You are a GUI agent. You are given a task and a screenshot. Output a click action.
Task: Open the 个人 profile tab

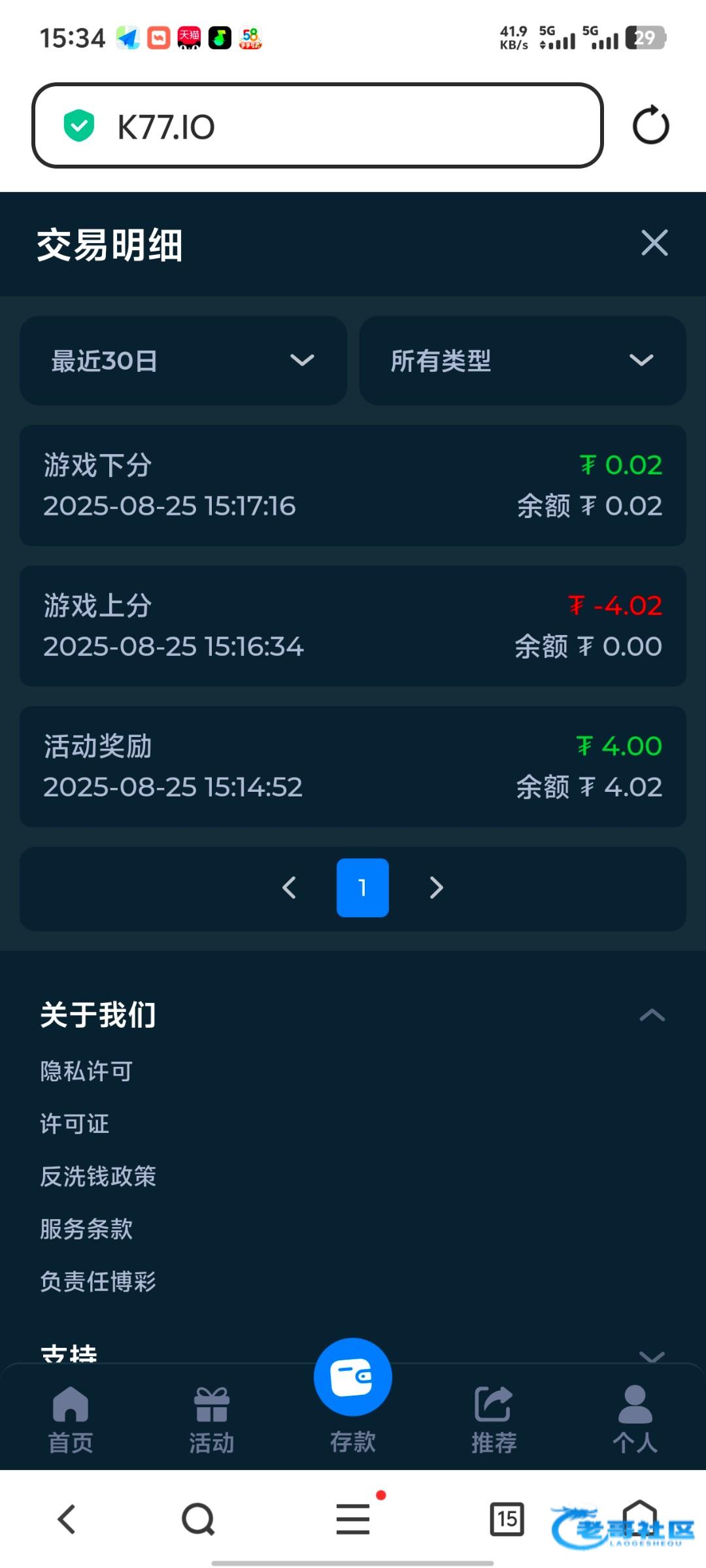pos(635,1419)
